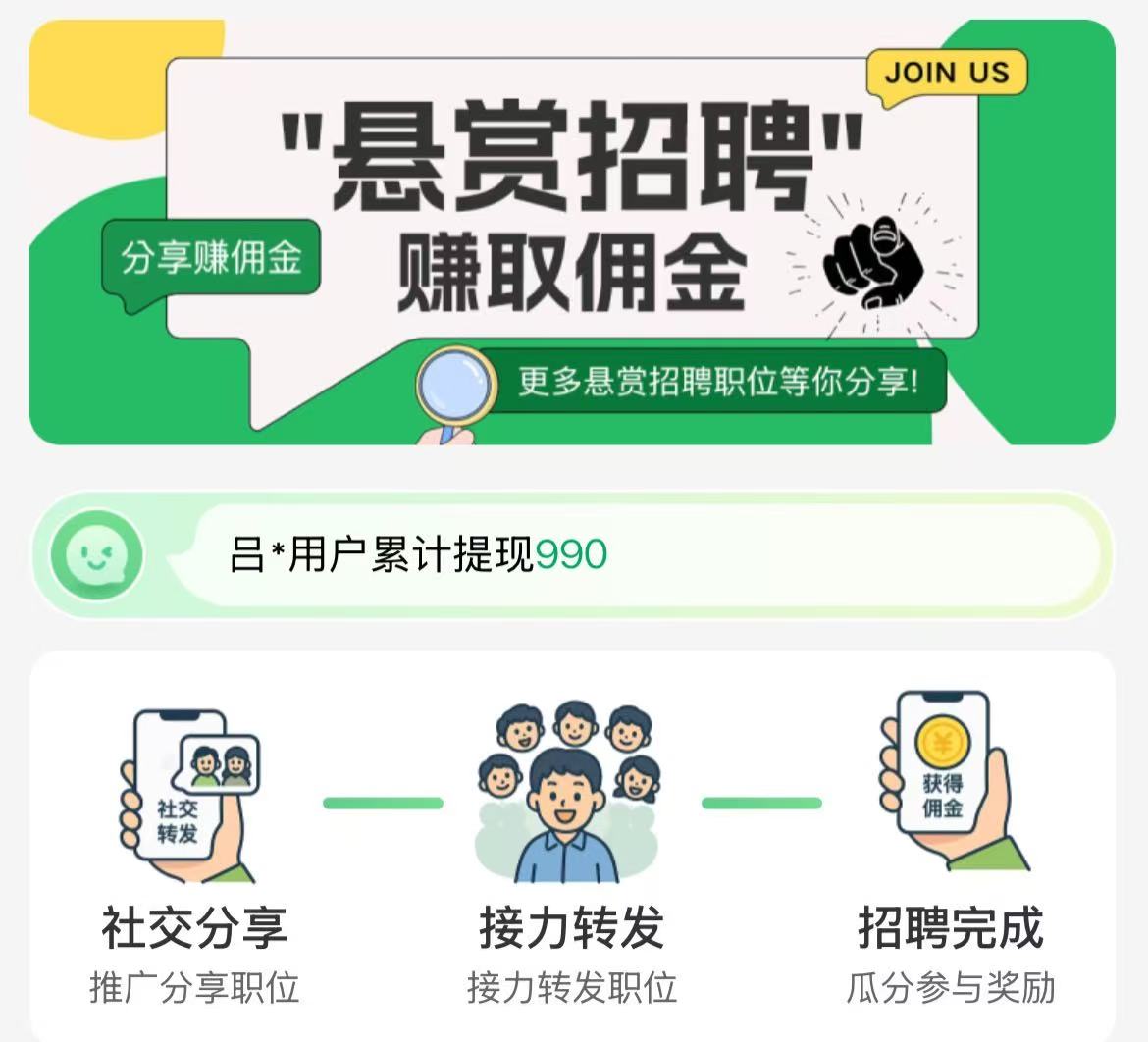This screenshot has height=1042, width=1148.
Task: Open the 悬赏招聘 赚取佣金 banner
Action: tap(572, 233)
